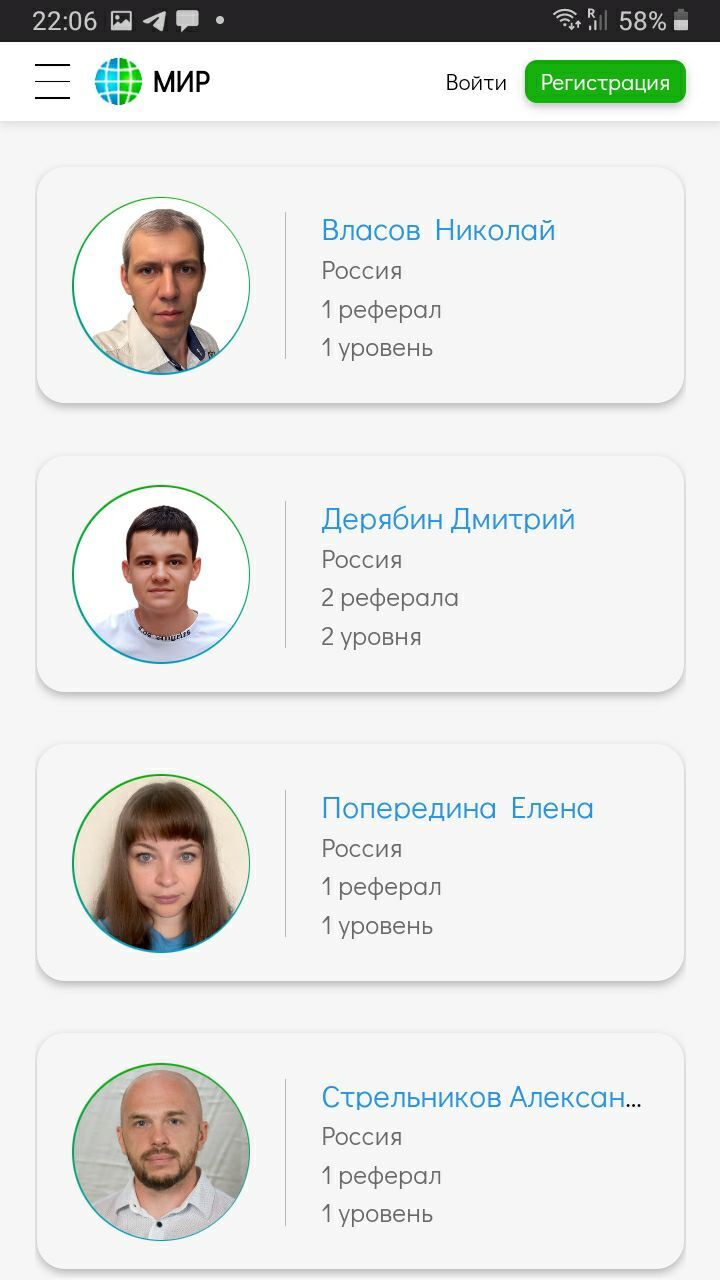Open Дерябин Дмитрий's profile card
Screen dimensions: 720x1280
click(360, 574)
